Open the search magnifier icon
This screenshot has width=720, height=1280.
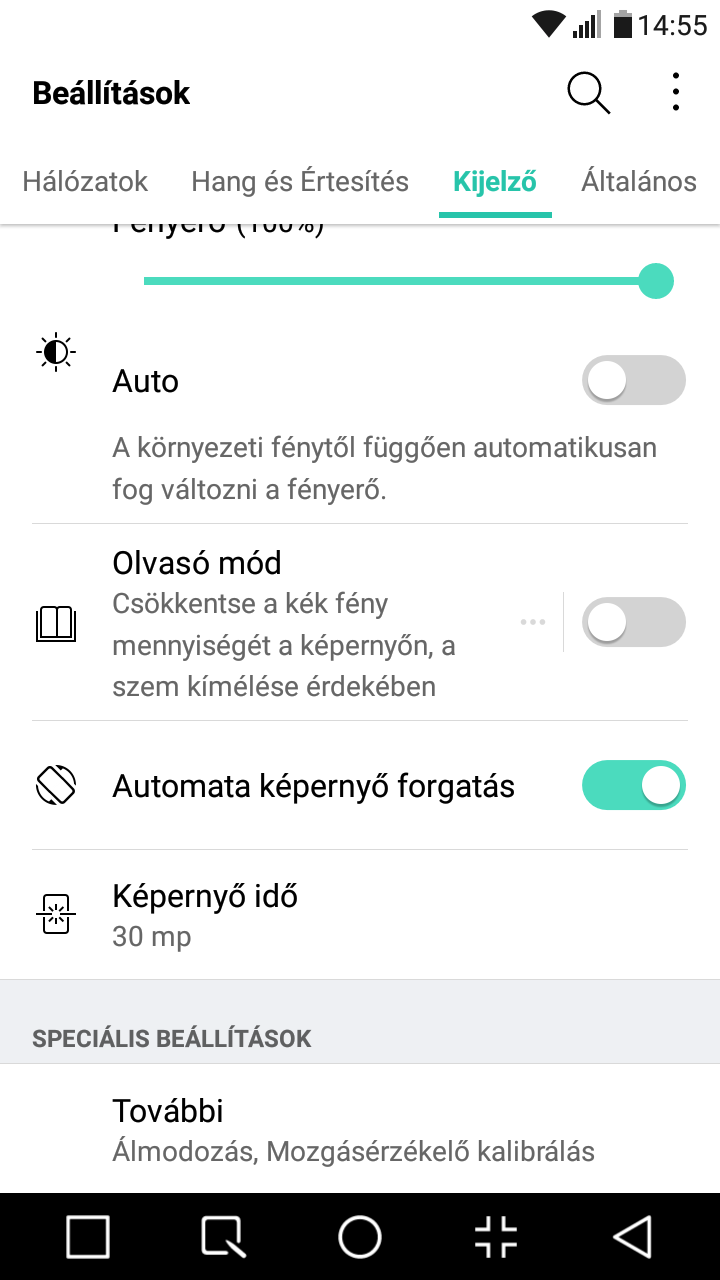588,93
